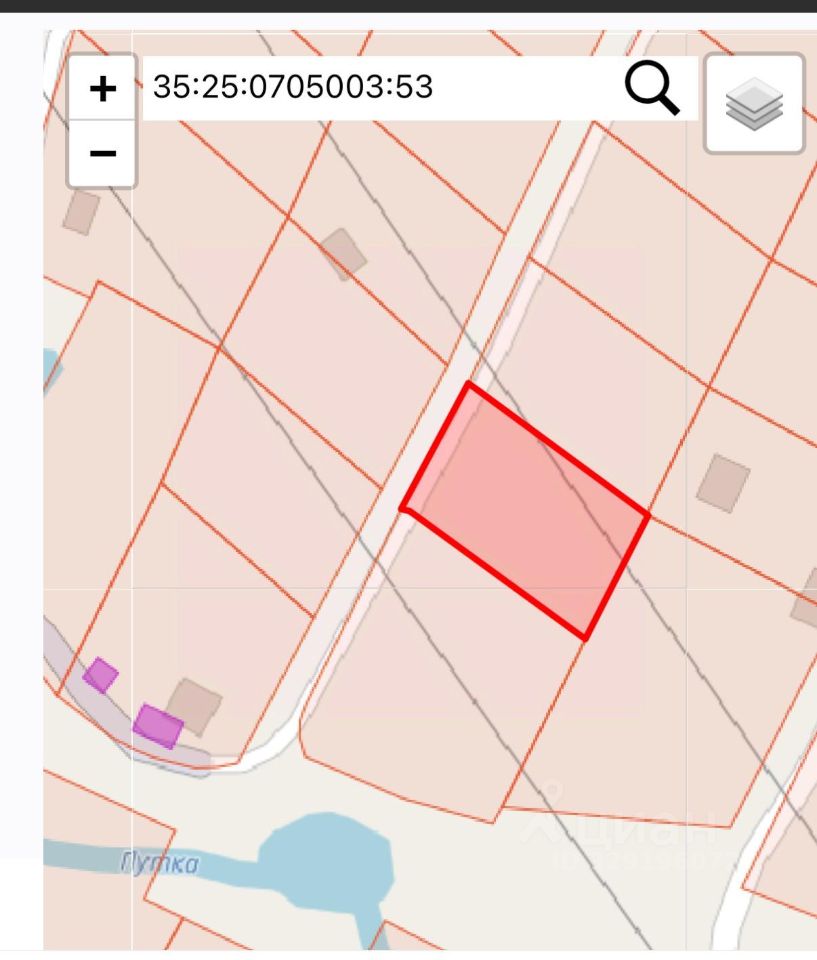Viewport: 817px width, 960px height.
Task: Run search with the magnifier icon
Action: pos(652,88)
